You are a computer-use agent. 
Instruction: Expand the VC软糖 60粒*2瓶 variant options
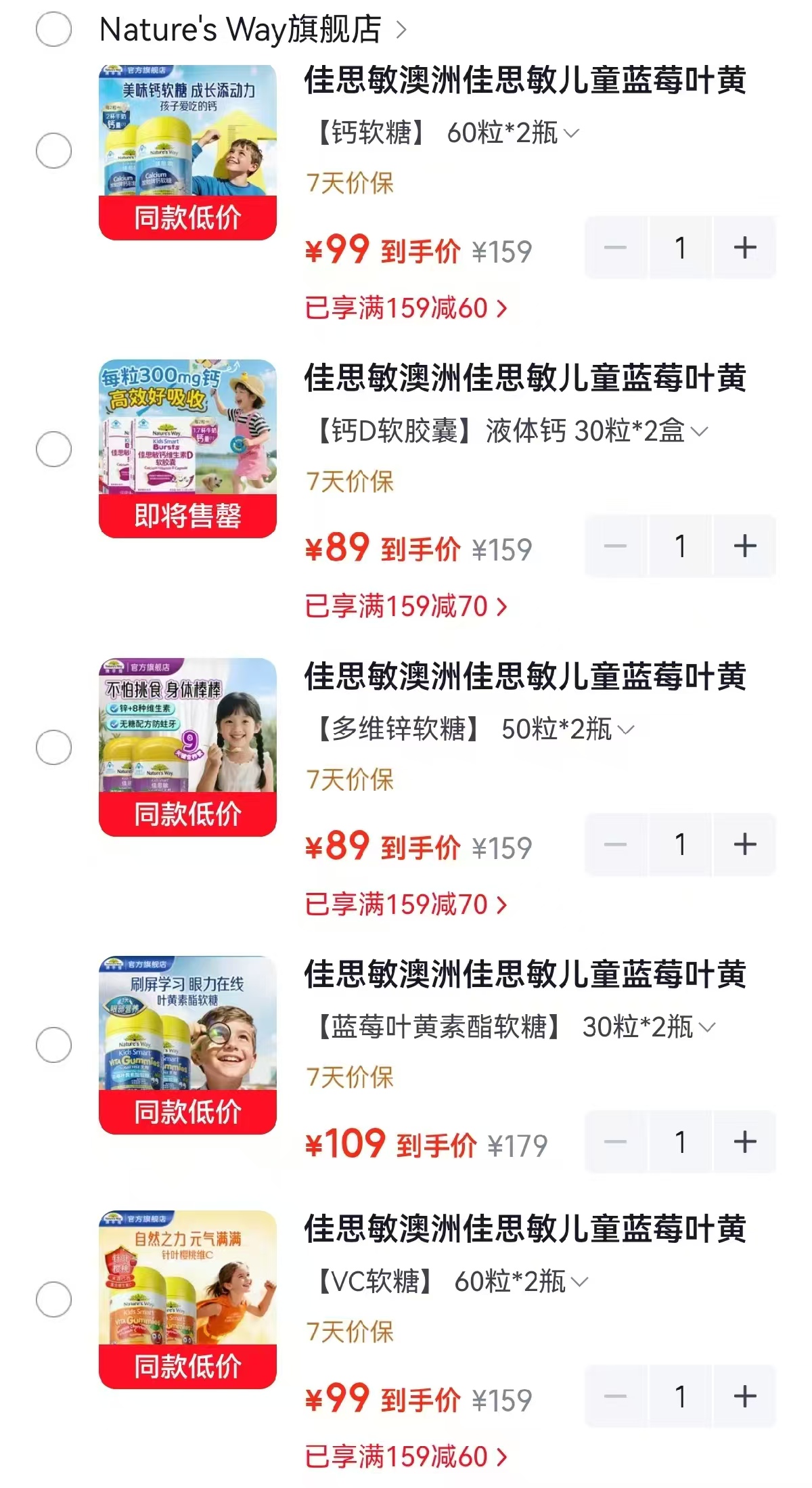(451, 1282)
